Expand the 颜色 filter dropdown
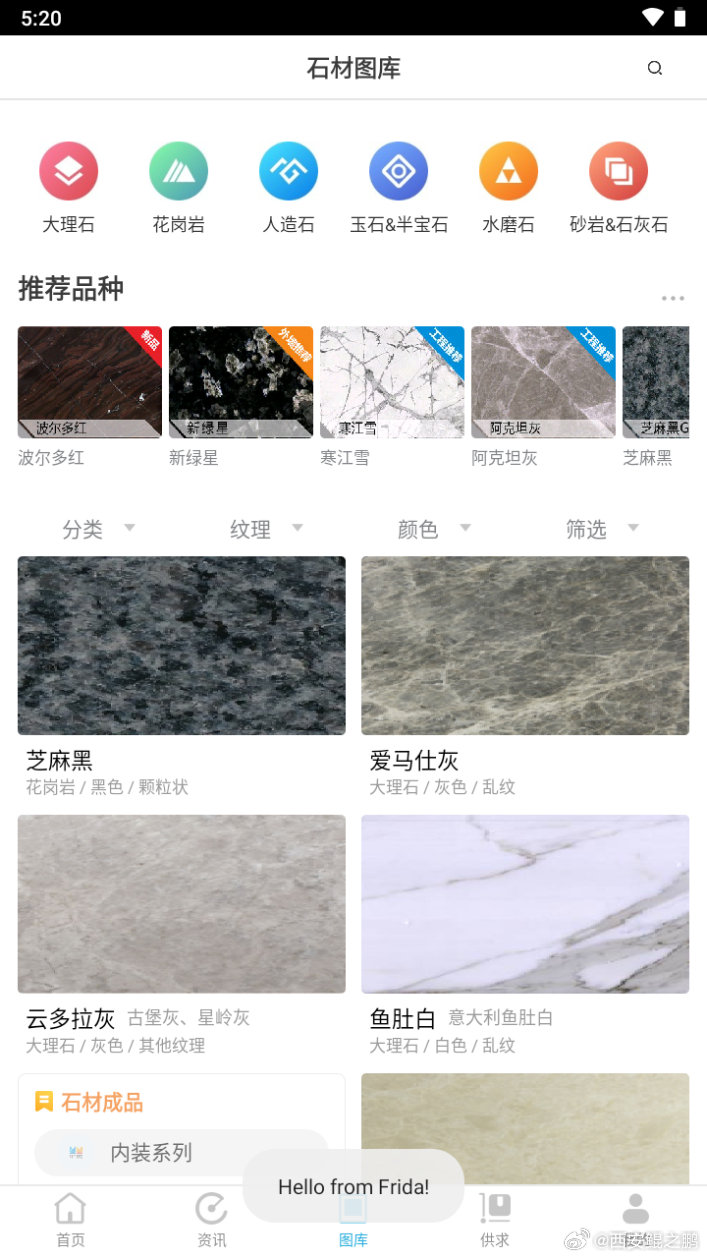Screen dimensions: 707x1258 (x=435, y=529)
